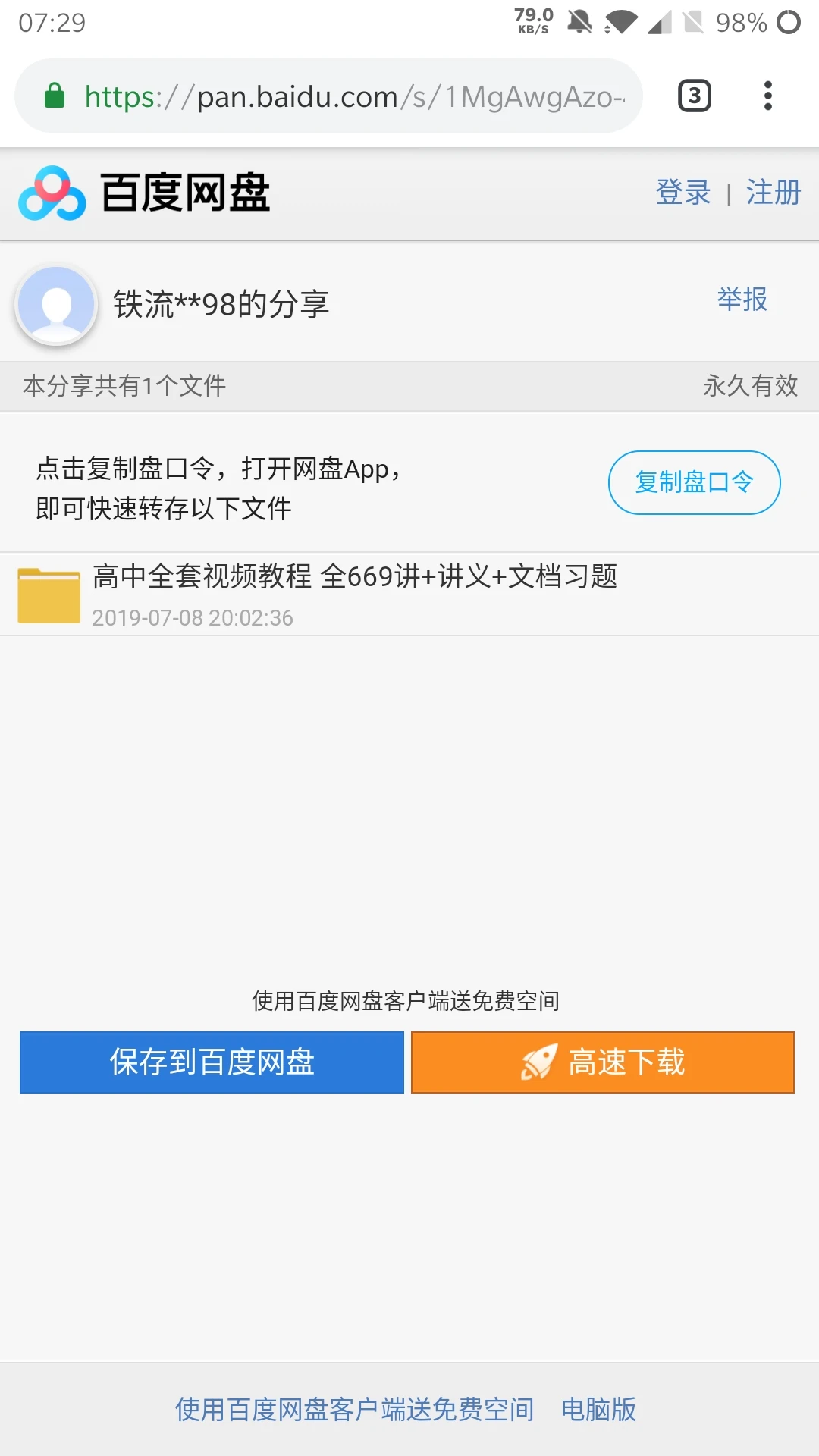Viewport: 819px width, 1456px height.
Task: Switch to 电脑版 desktop version
Action: point(598,1410)
